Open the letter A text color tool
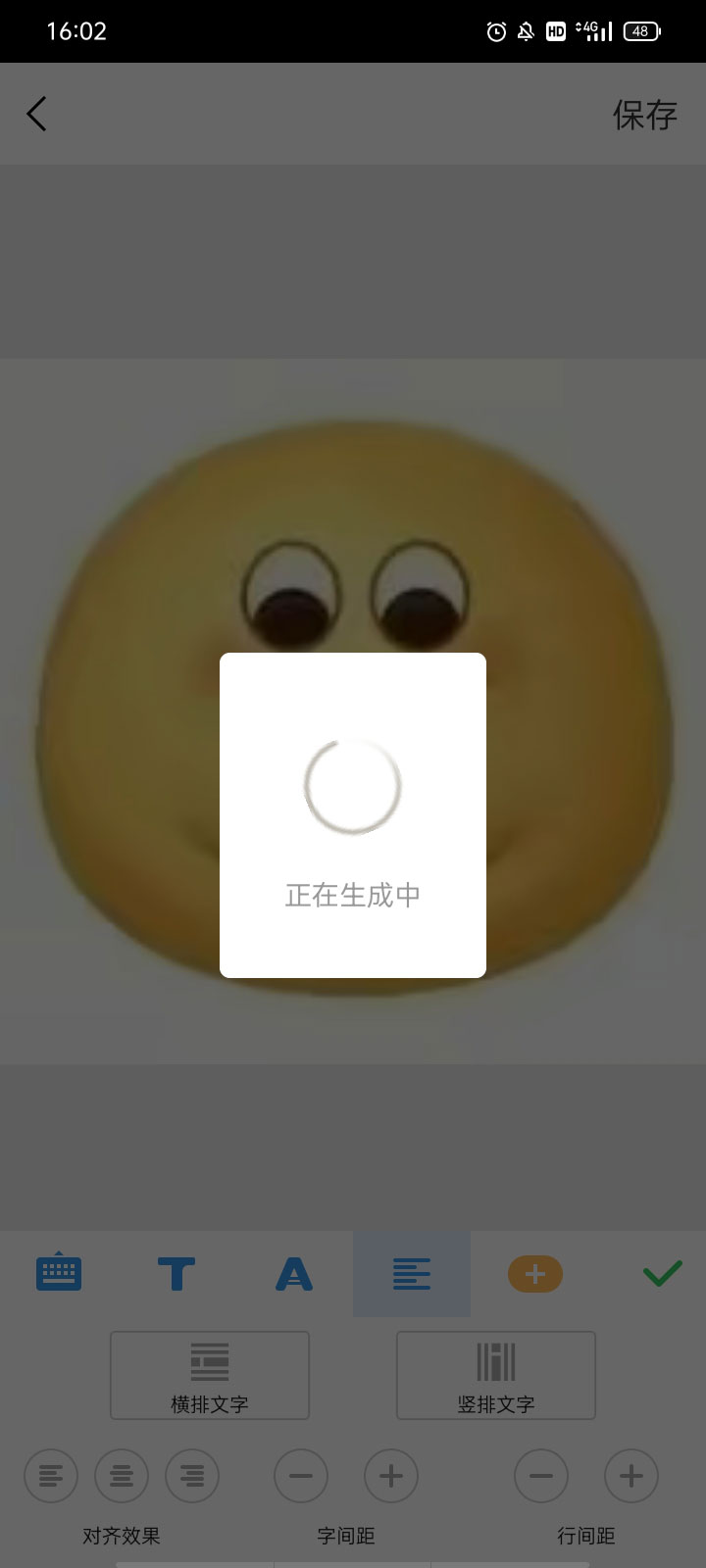Screen dimensions: 706x1568 [294, 1274]
